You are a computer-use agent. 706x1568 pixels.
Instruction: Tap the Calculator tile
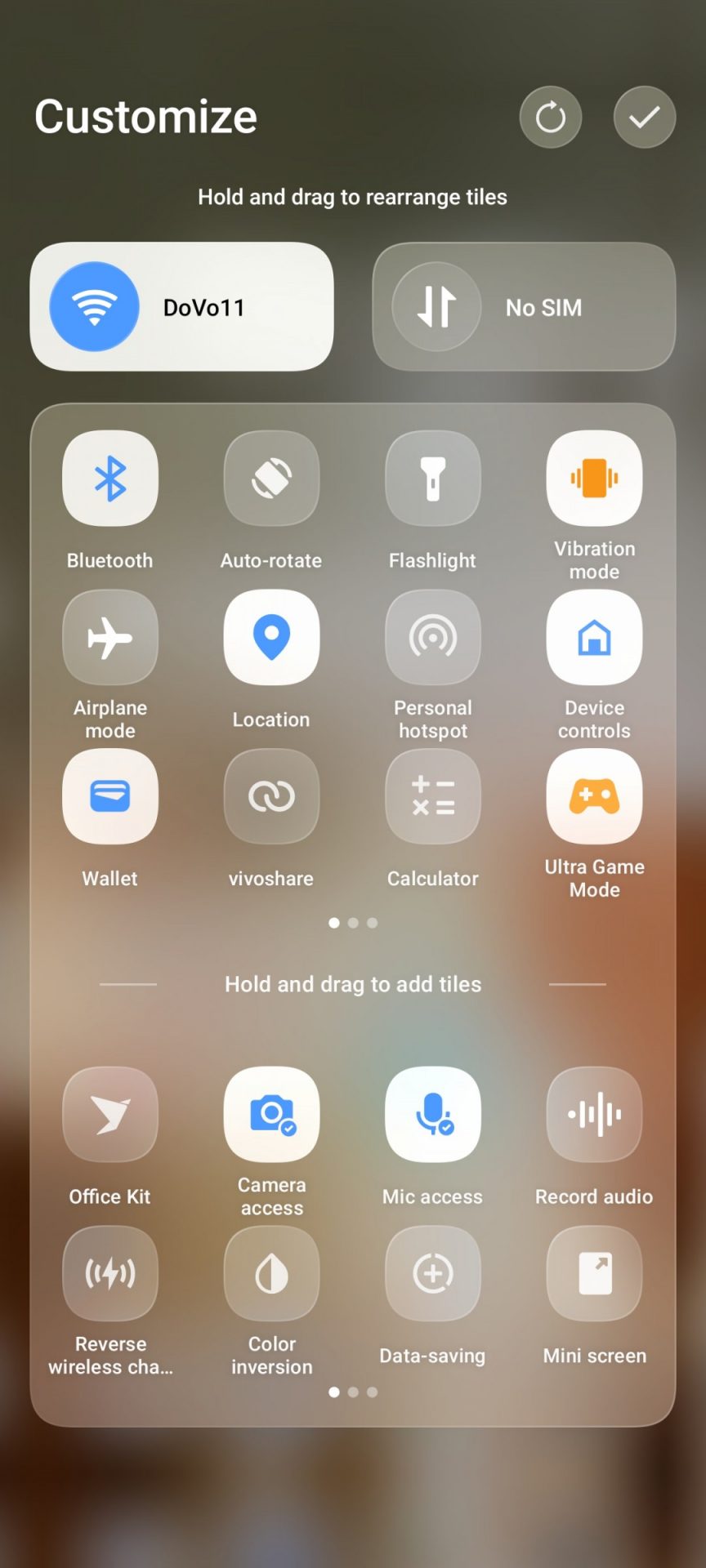432,796
